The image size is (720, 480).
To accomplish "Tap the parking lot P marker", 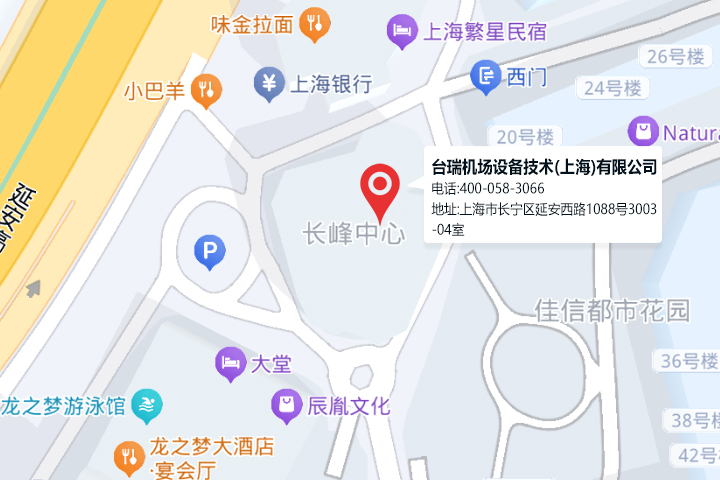I will coord(209,251).
